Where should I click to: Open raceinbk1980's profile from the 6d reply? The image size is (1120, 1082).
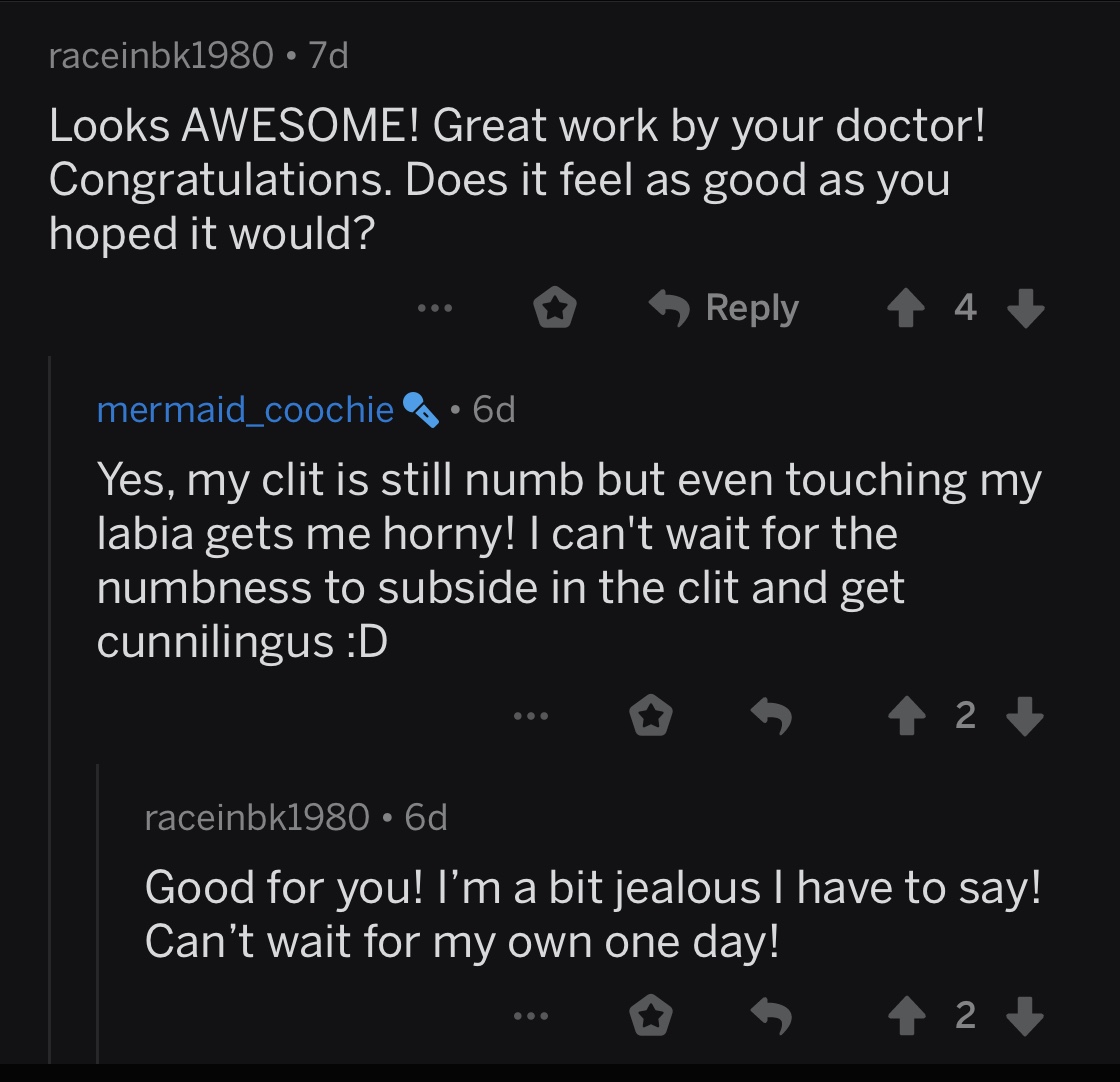click(257, 818)
